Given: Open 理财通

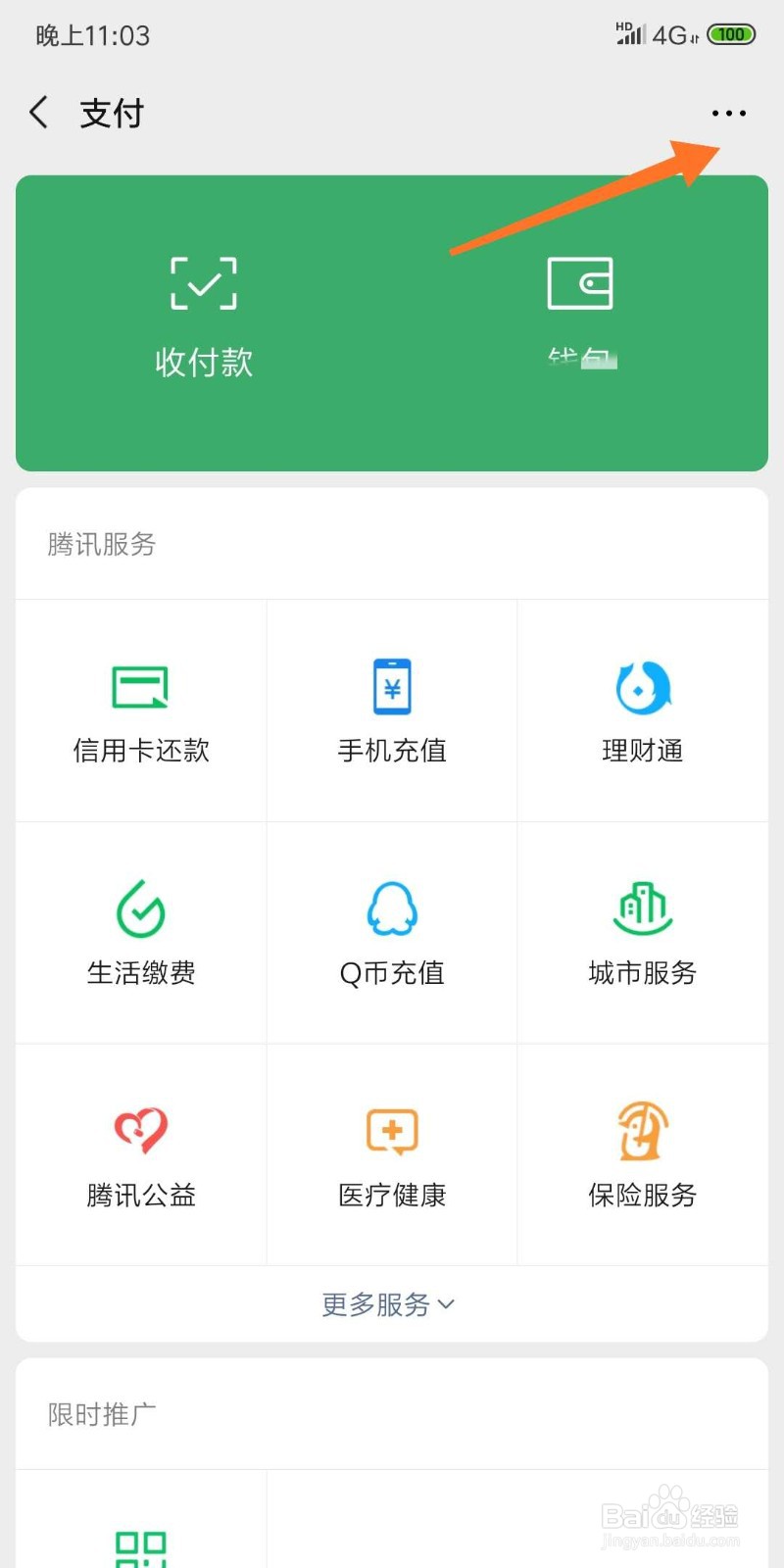Looking at the screenshot, I should tap(643, 710).
